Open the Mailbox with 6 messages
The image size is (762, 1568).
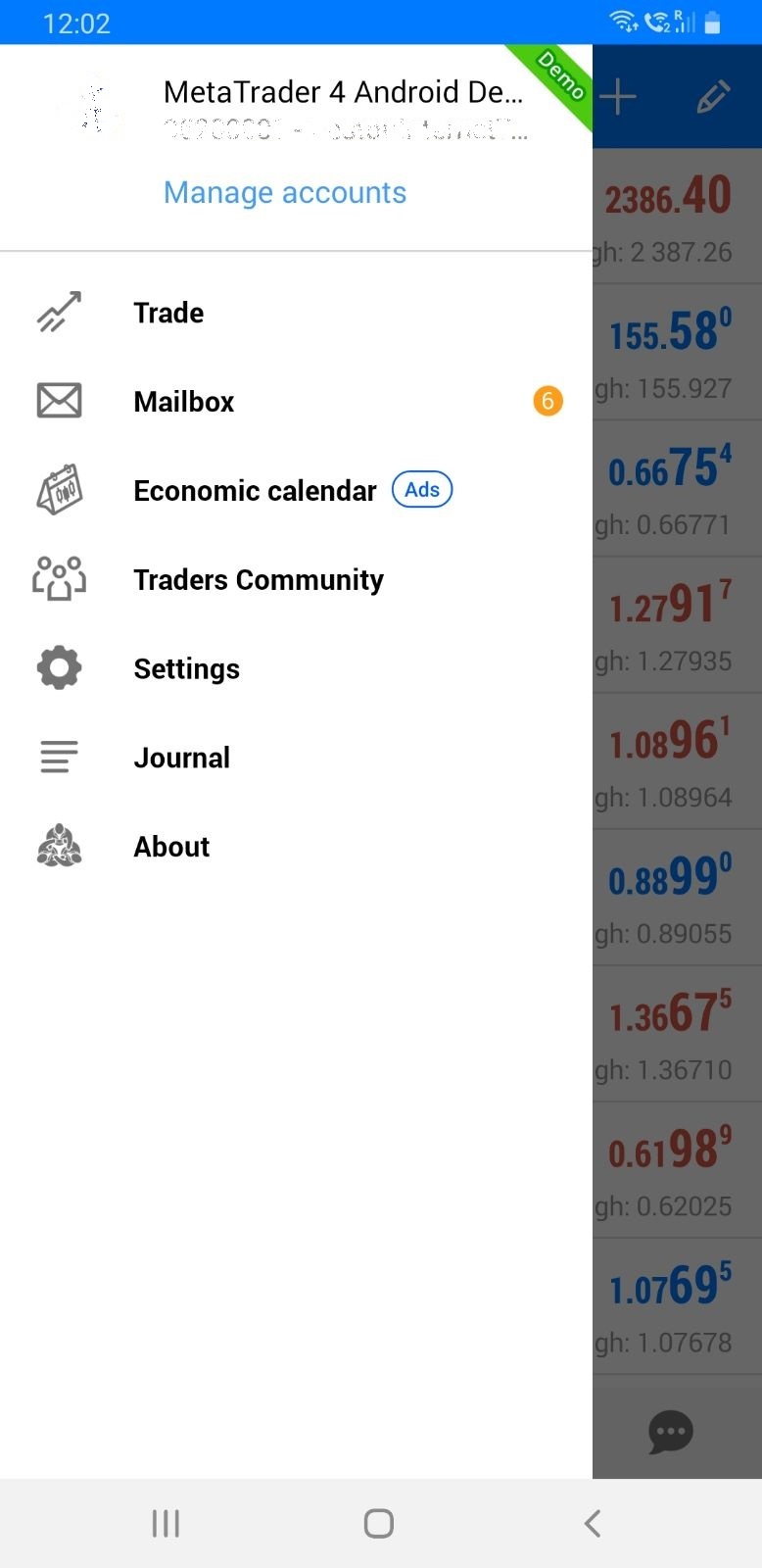point(184,402)
